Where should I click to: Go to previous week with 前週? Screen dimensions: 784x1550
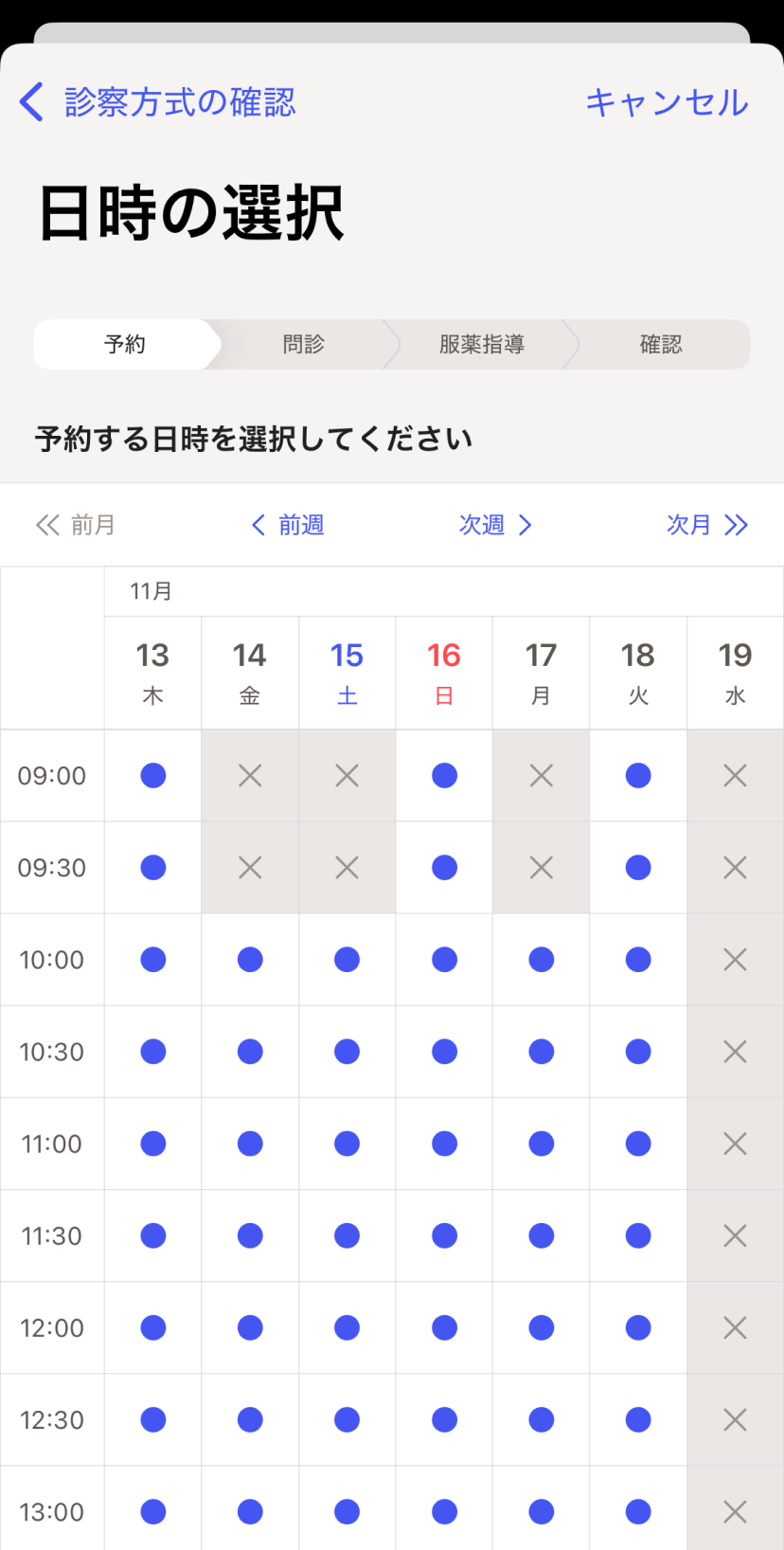[x=288, y=525]
